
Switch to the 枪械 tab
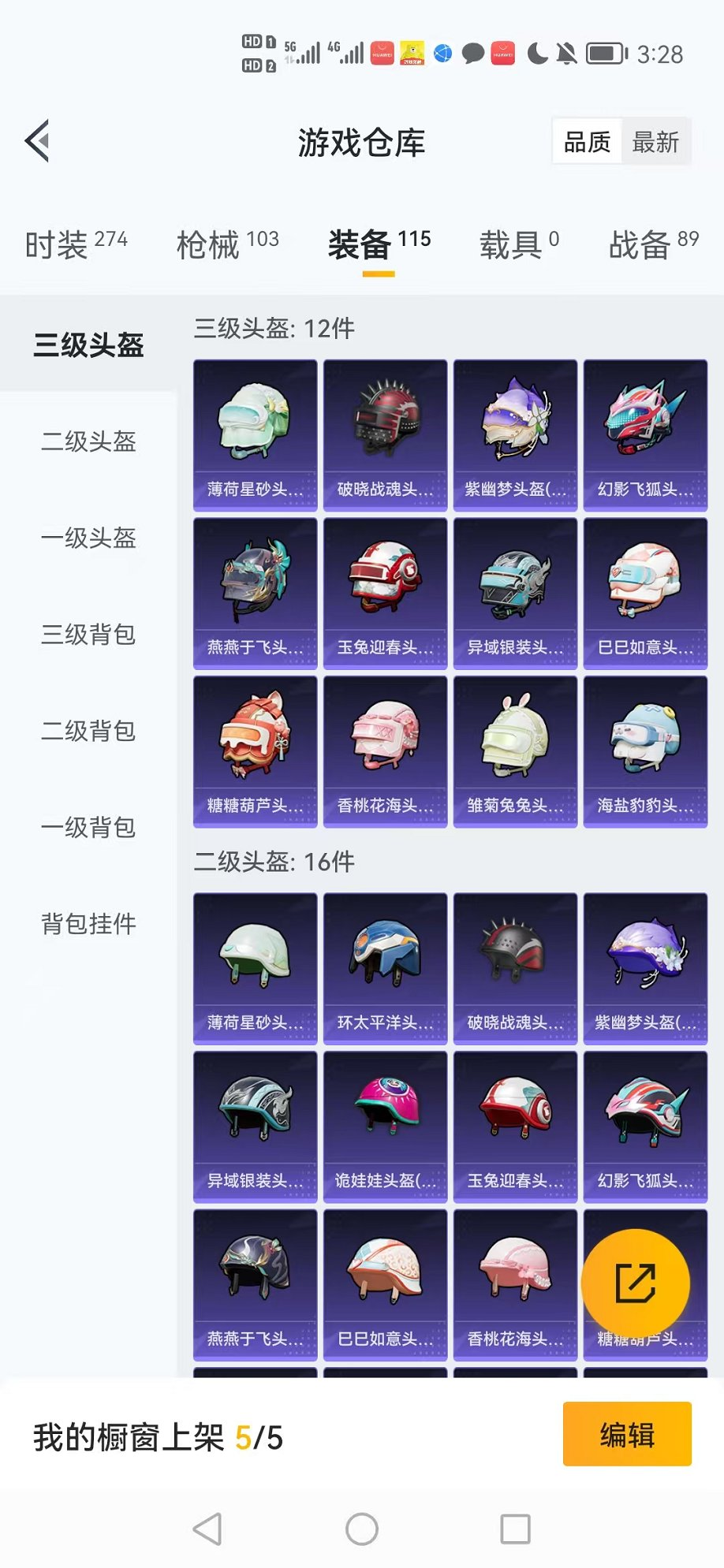[x=227, y=244]
